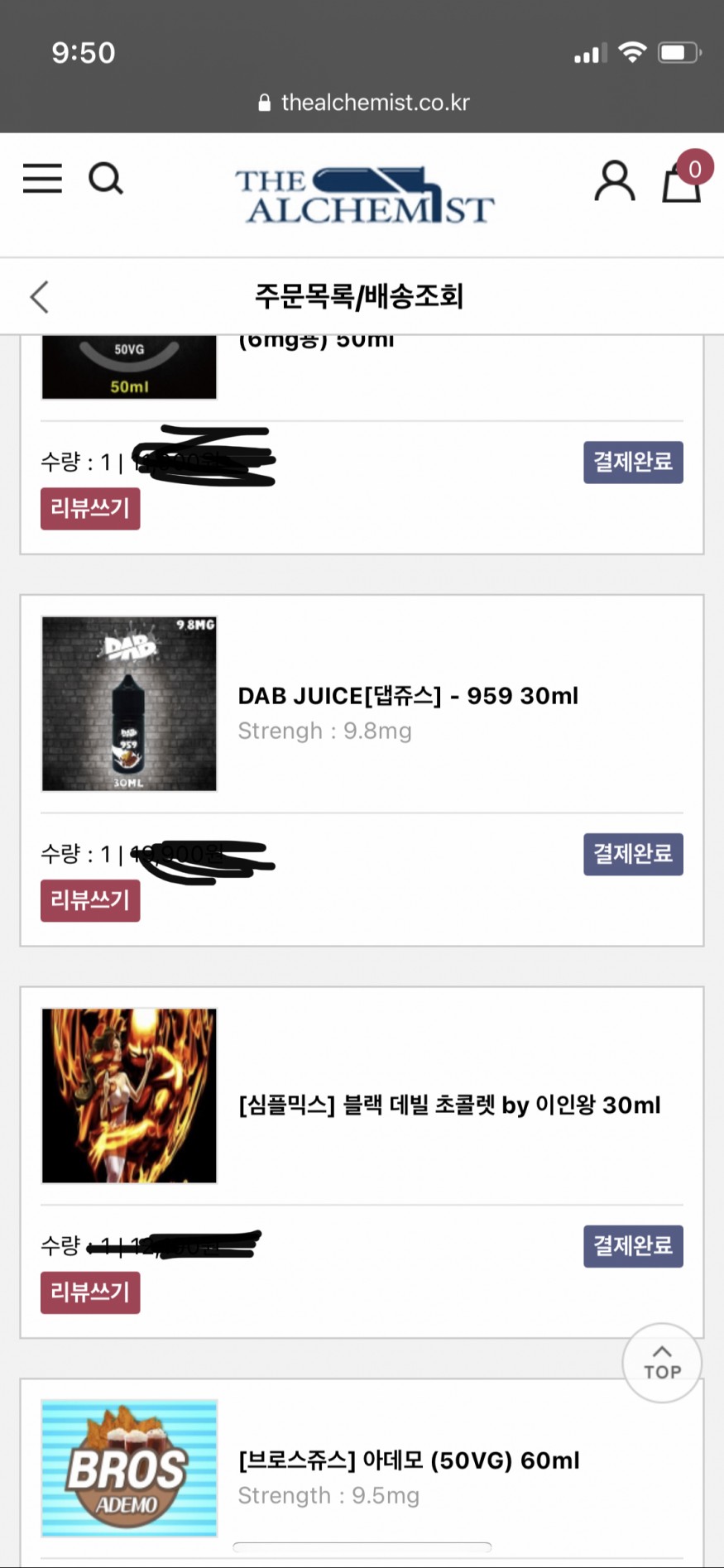The width and height of the screenshot is (724, 1568).
Task: Open my account profile
Action: tap(615, 181)
